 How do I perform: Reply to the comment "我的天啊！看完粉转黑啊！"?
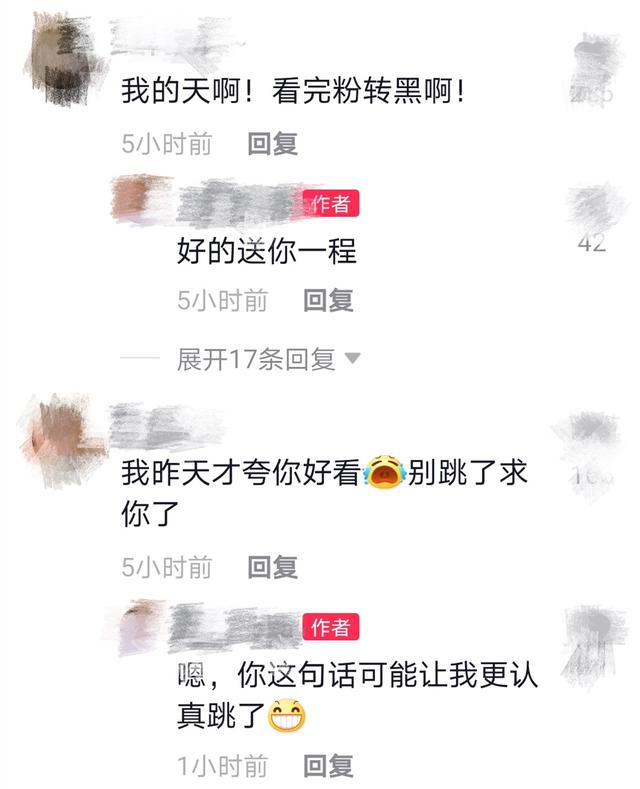(x=273, y=144)
